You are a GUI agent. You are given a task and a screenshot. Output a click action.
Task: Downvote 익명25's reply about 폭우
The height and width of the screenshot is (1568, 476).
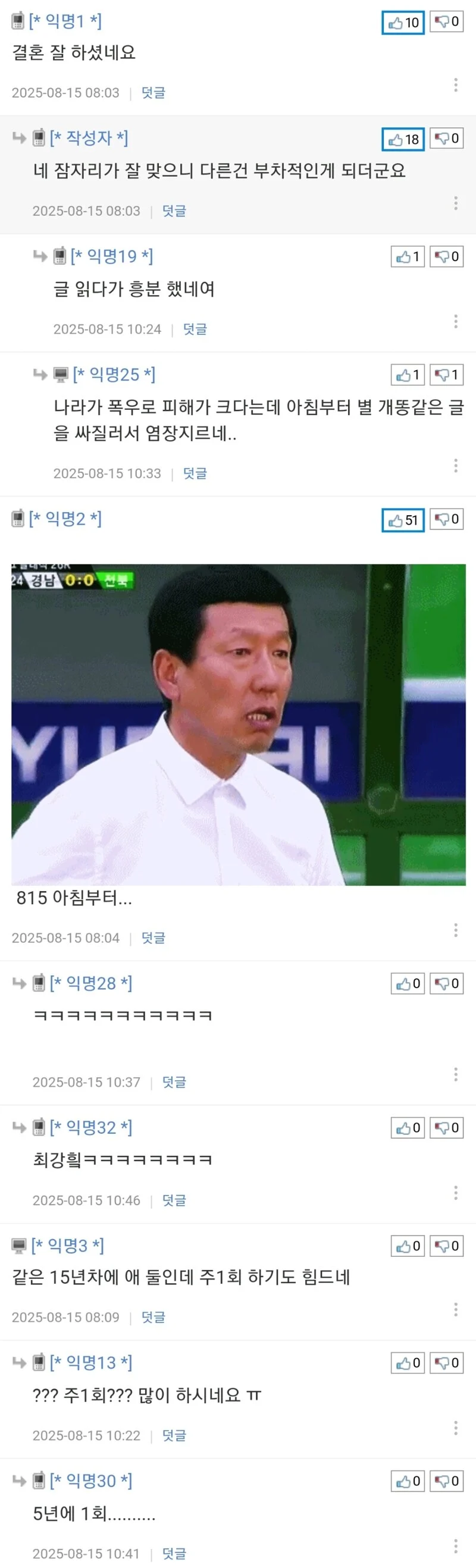[447, 375]
